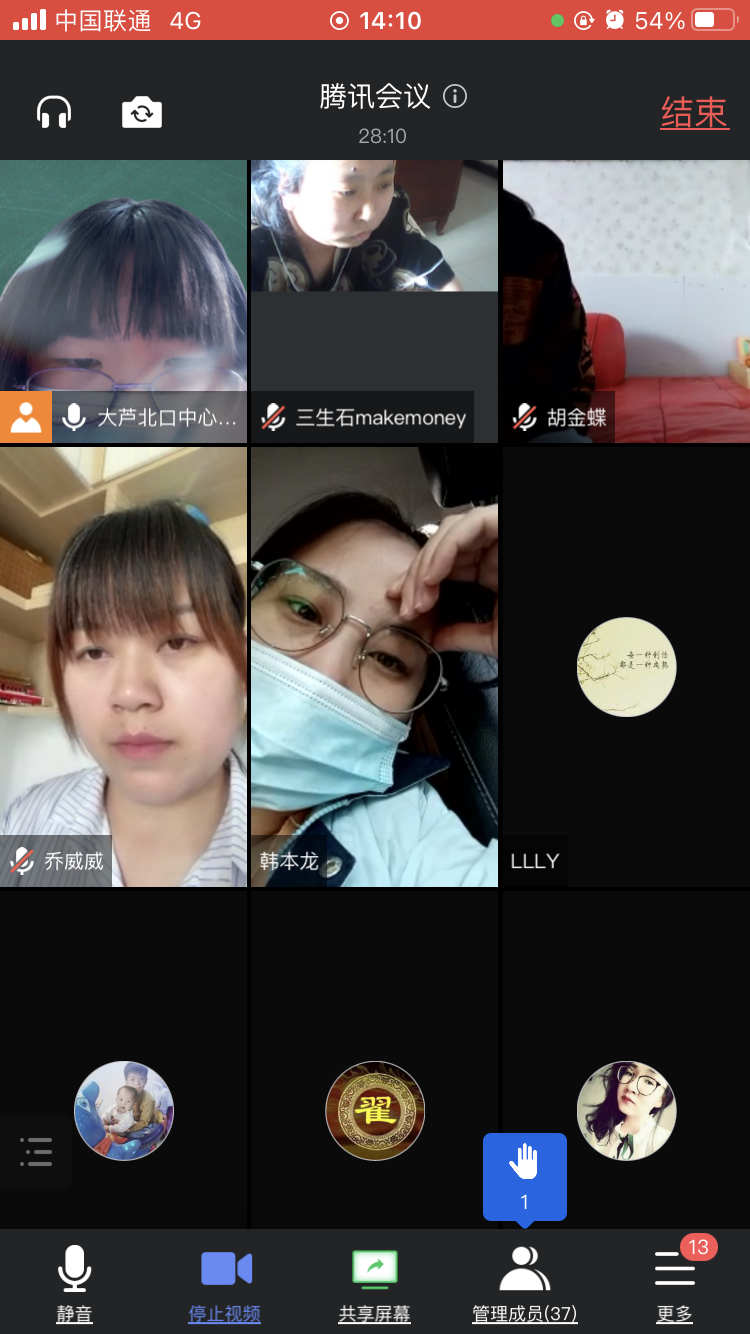750x1334 pixels.
Task: Open the 更多 menu
Action: pyautogui.click(x=675, y=1282)
